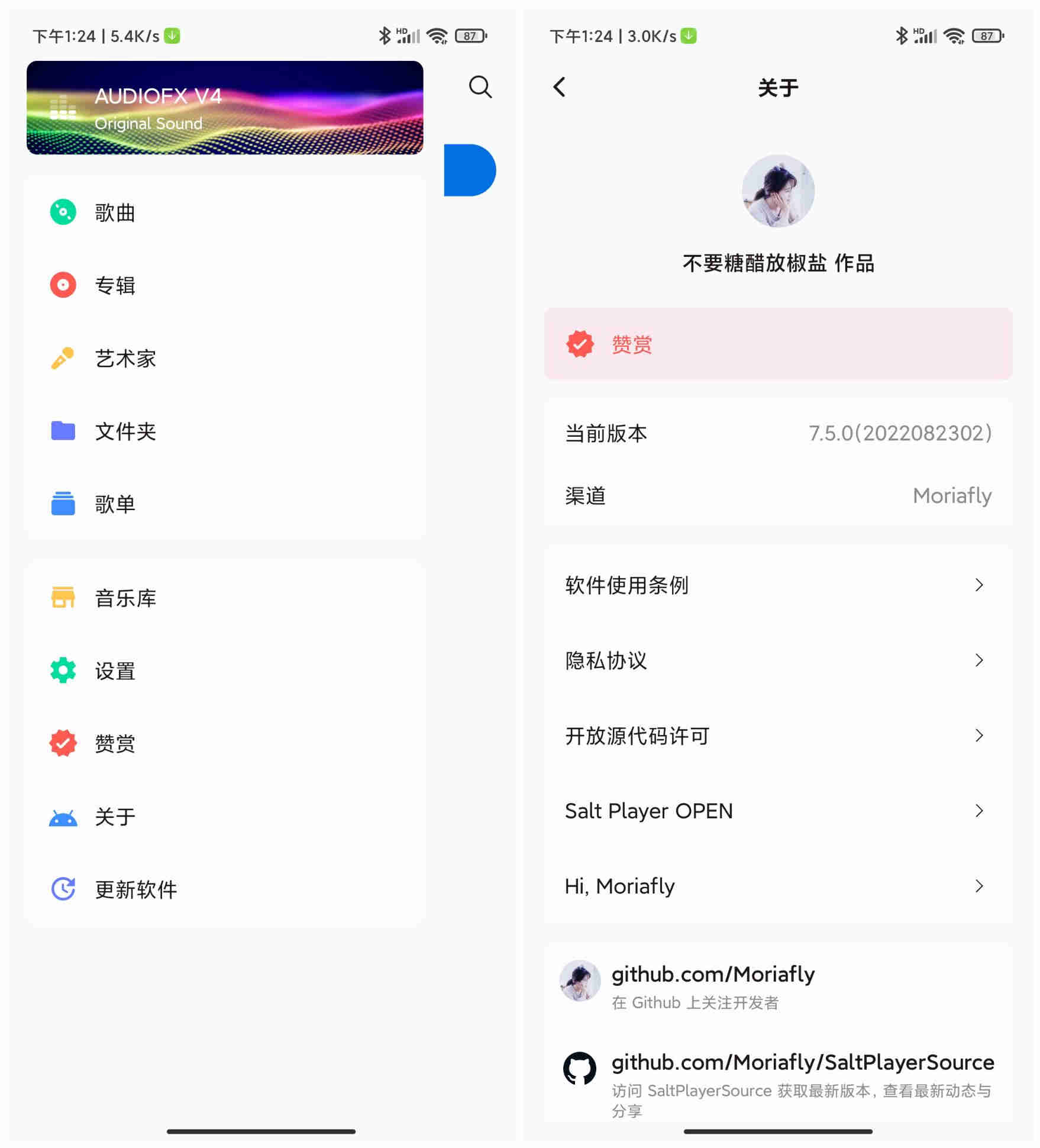View 开放源代码许可
Screen dimensions: 1040x1148
[777, 736]
